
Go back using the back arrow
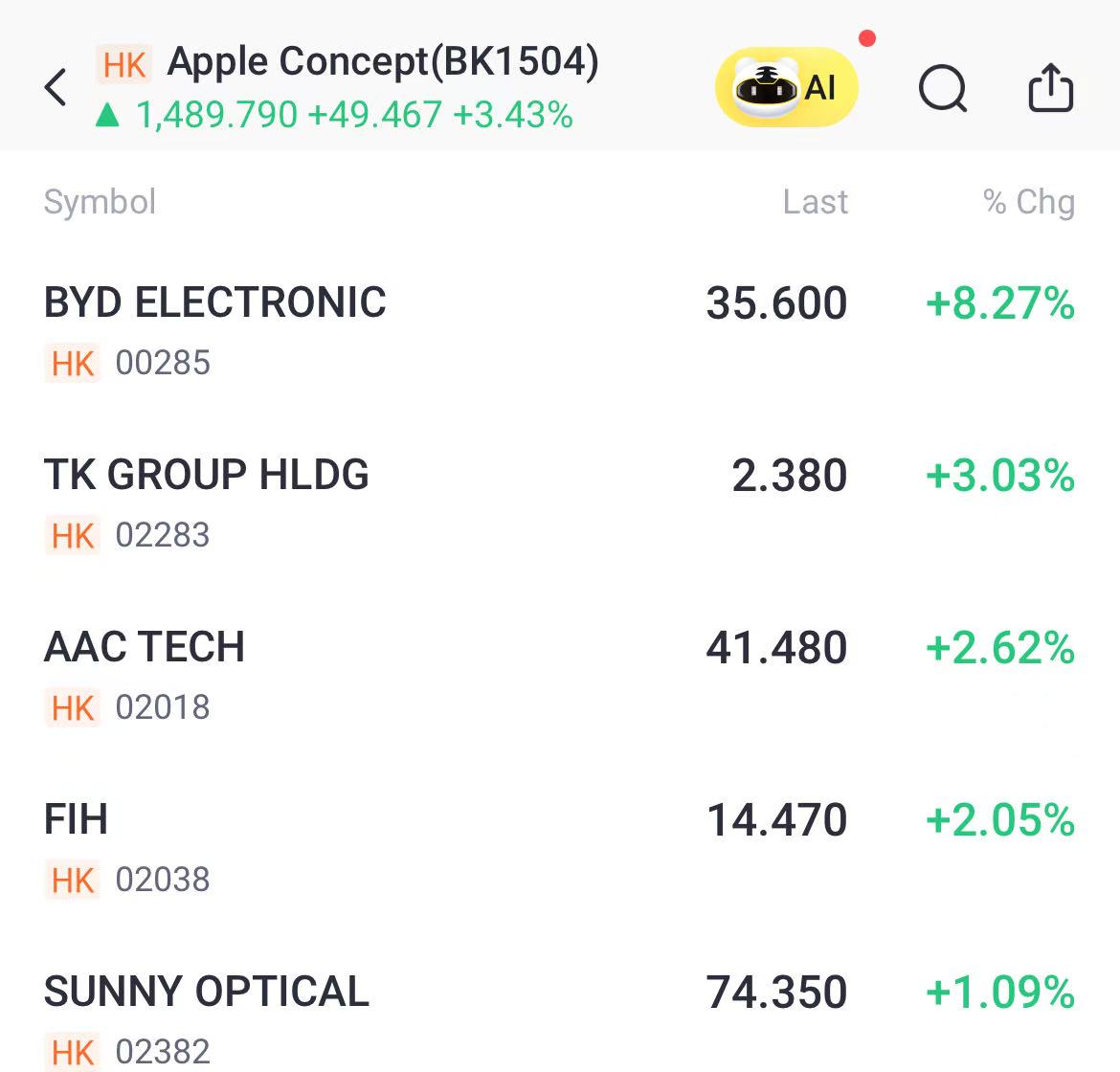tap(56, 88)
